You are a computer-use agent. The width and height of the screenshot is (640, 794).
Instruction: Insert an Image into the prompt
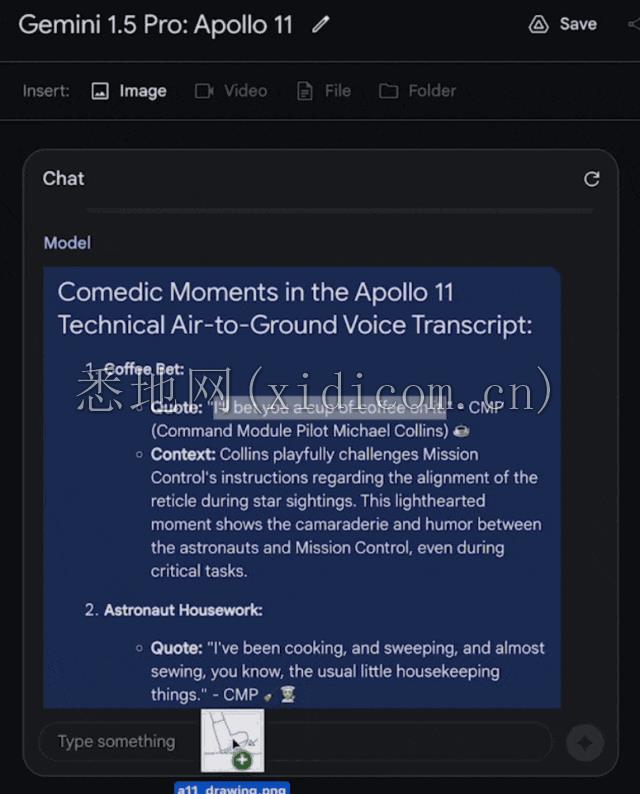tap(129, 91)
